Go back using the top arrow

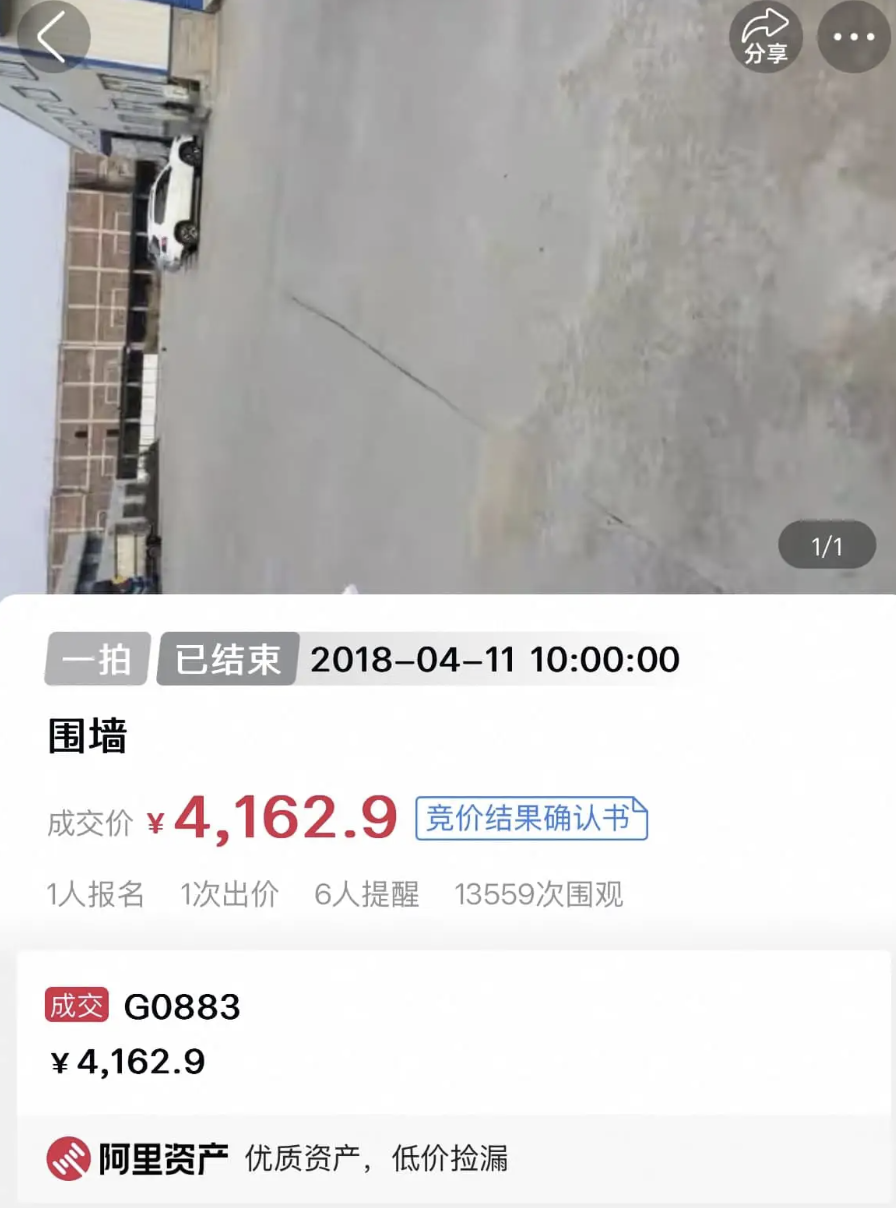click(53, 37)
